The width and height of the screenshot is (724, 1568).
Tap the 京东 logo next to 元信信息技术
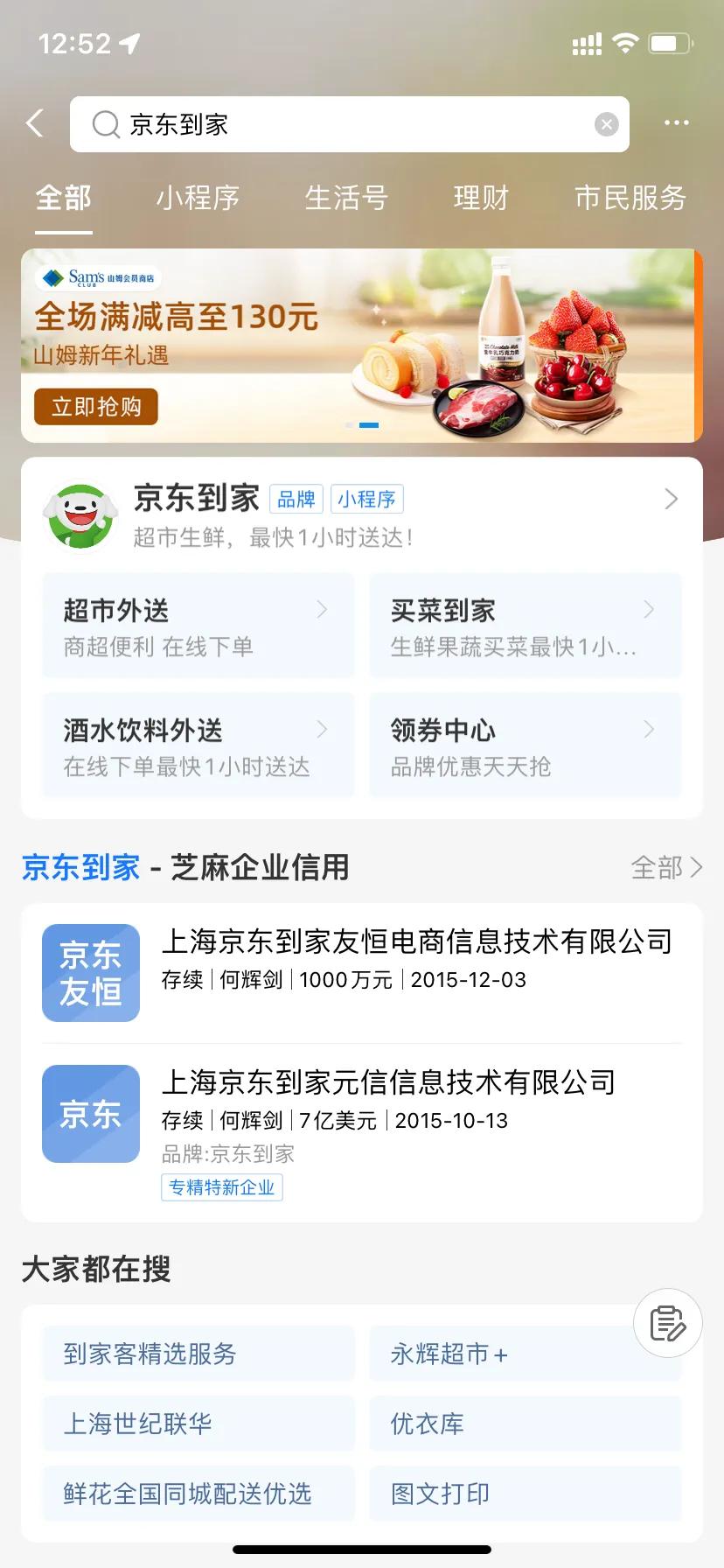90,1113
